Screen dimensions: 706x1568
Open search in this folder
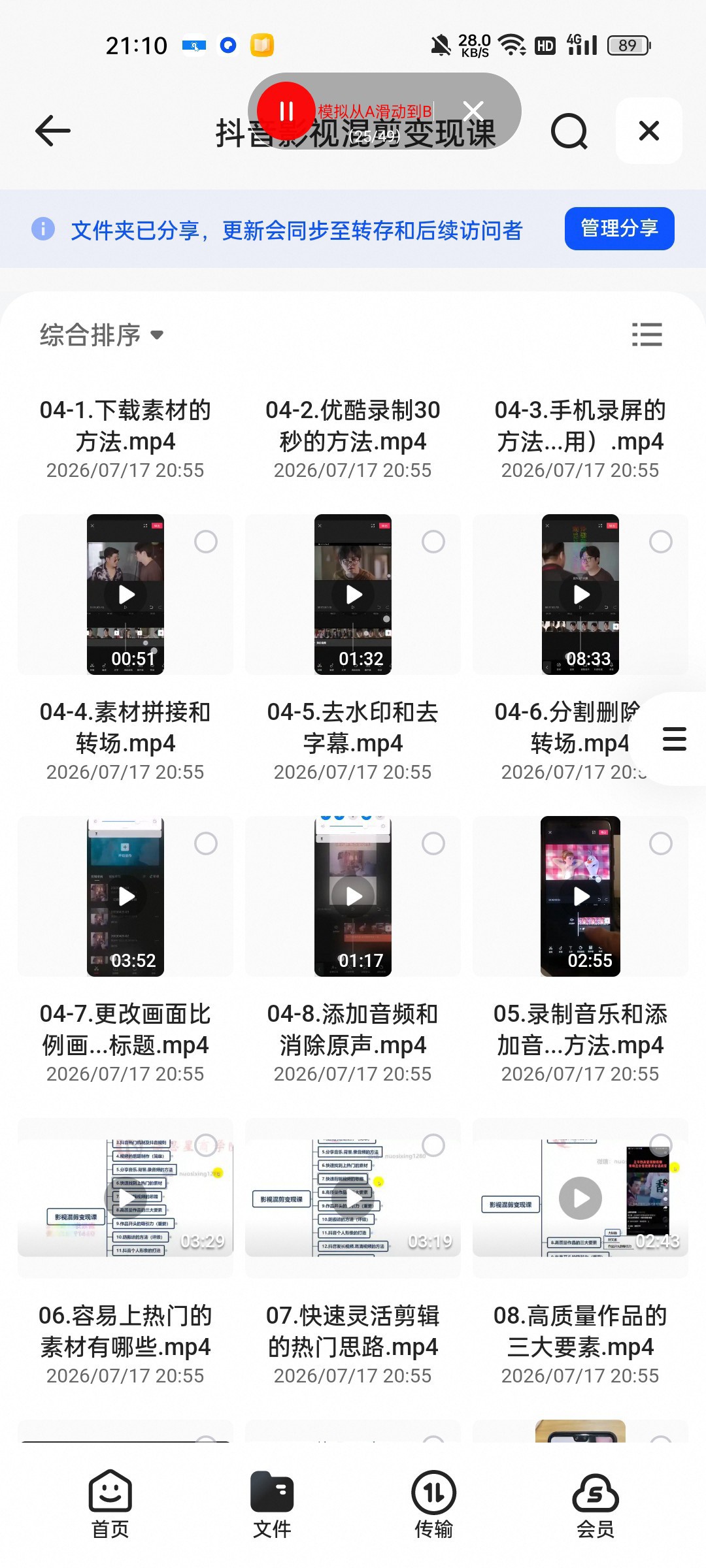click(569, 131)
